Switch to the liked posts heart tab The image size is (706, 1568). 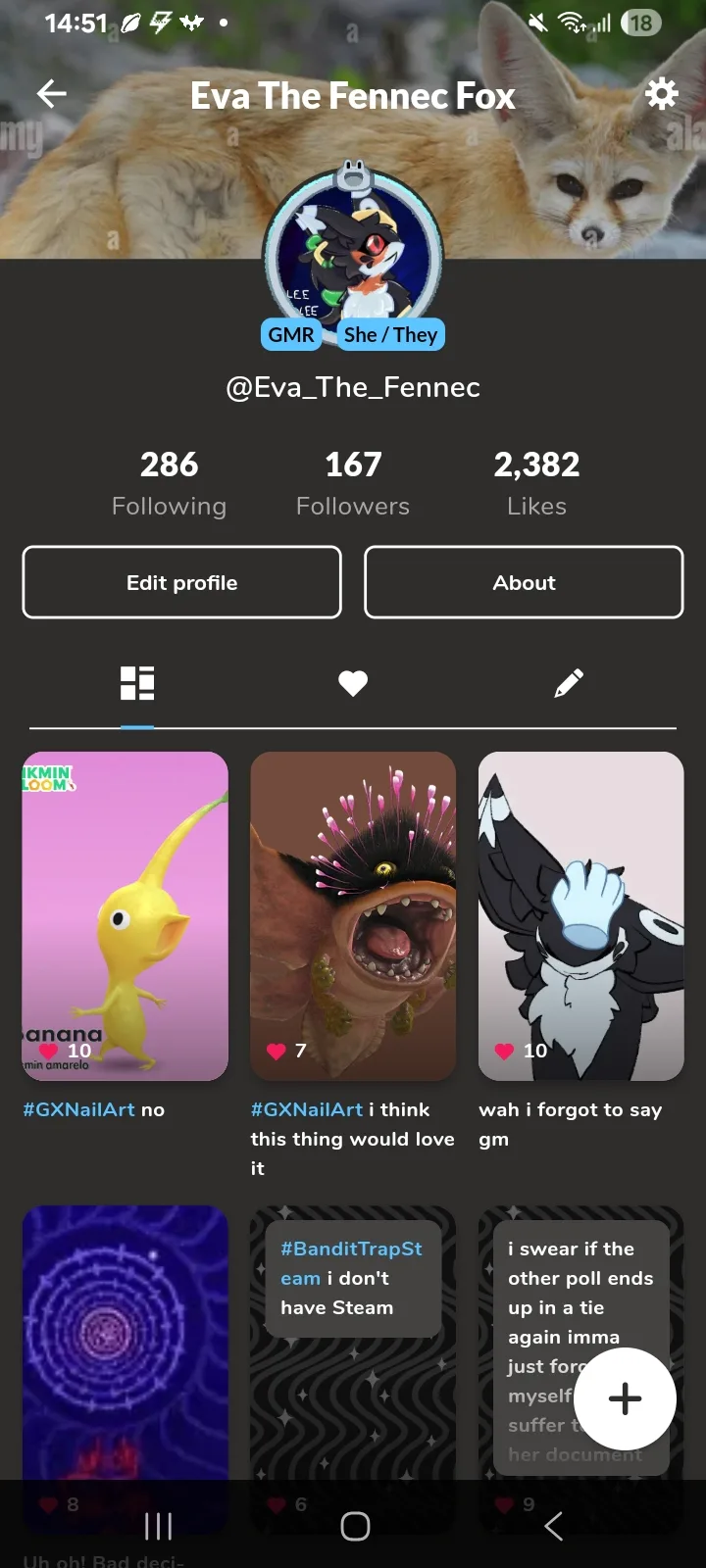353,683
